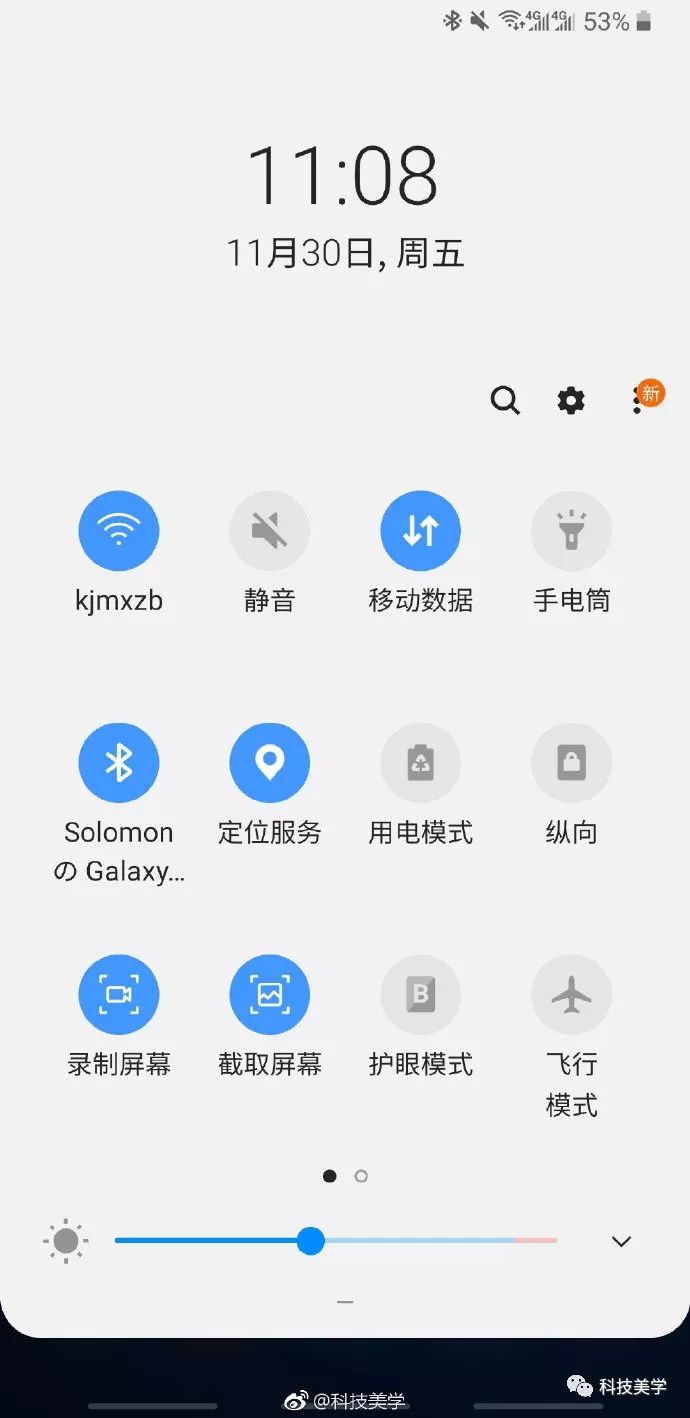690x1418 pixels.
Task: Open the three-dot overflow menu
Action: 638,401
